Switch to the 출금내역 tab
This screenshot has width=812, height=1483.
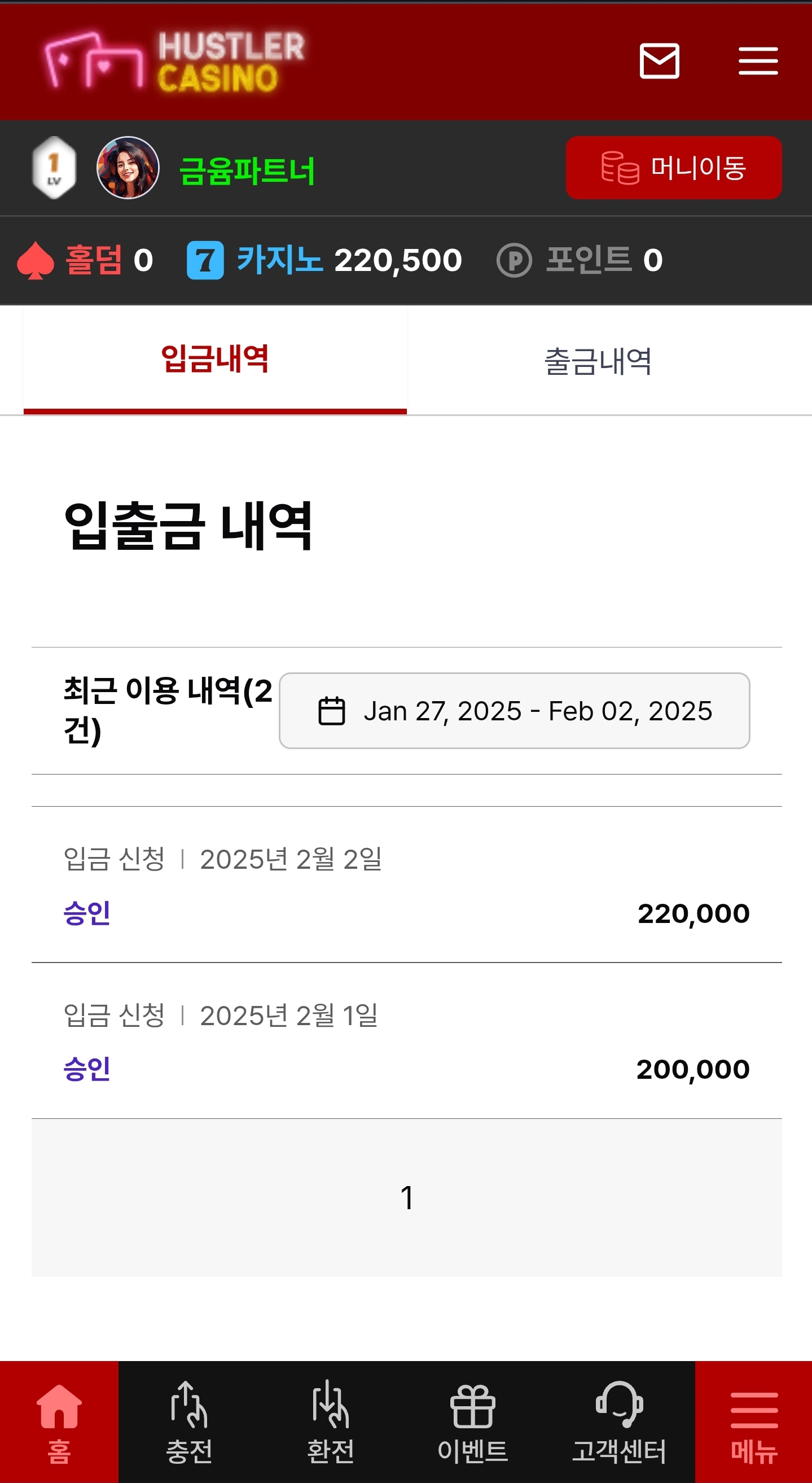598,361
